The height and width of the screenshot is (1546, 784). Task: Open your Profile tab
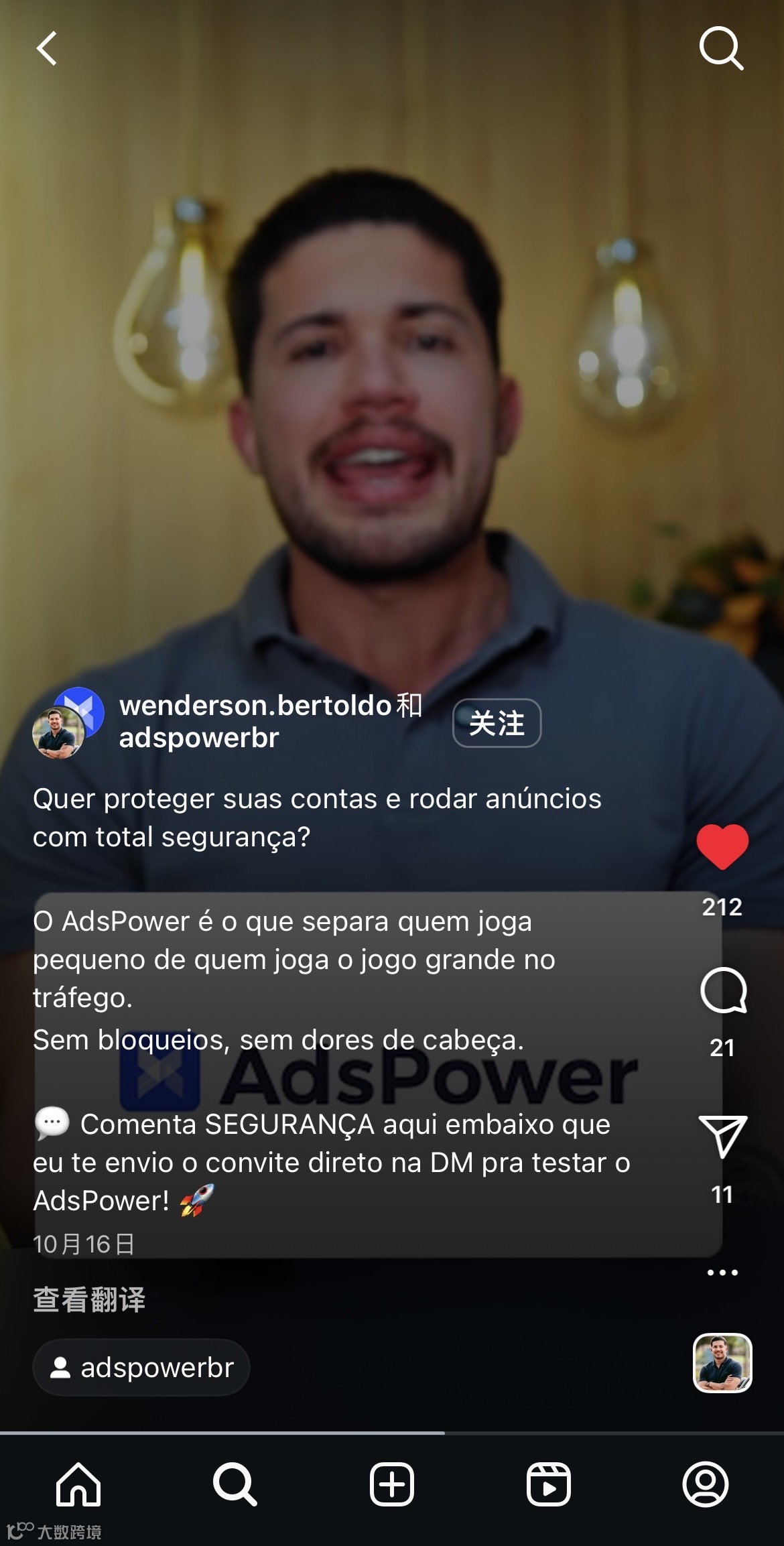[706, 1484]
